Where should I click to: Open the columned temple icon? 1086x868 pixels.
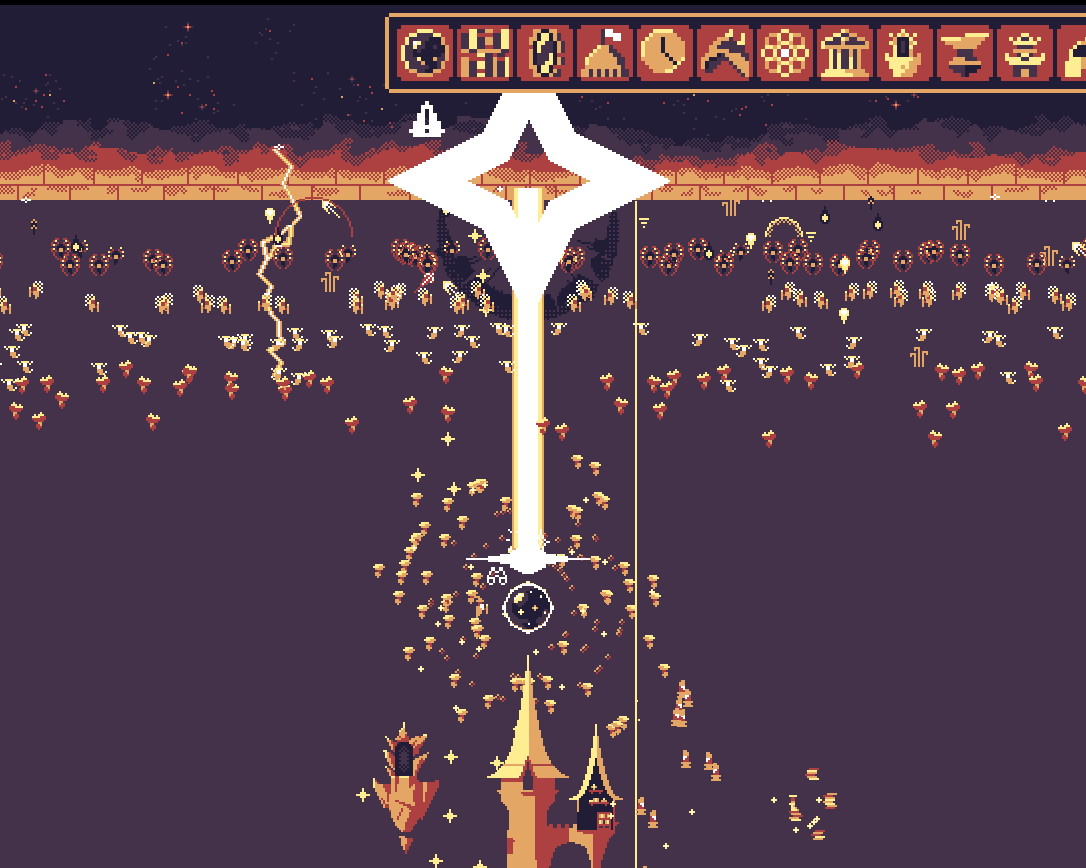(x=845, y=53)
